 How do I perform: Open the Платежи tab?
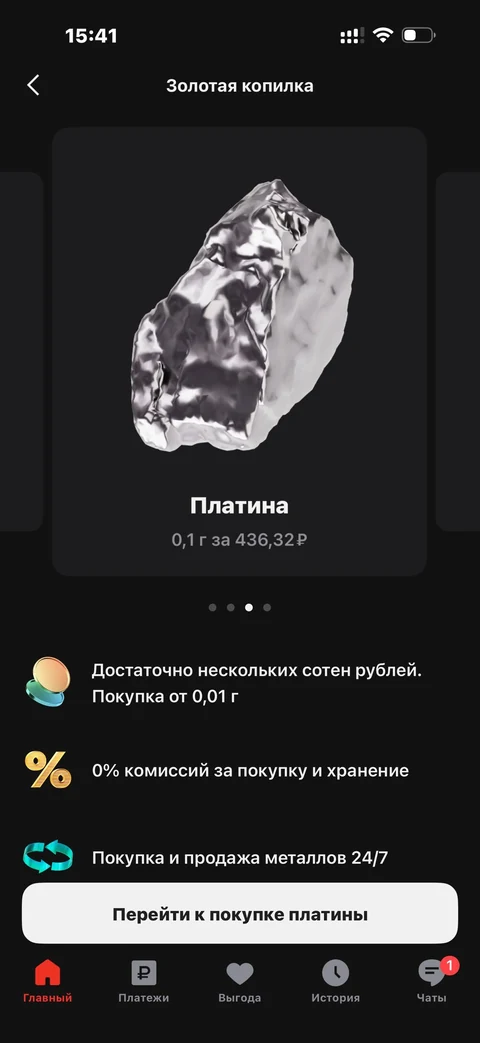pyautogui.click(x=144, y=981)
